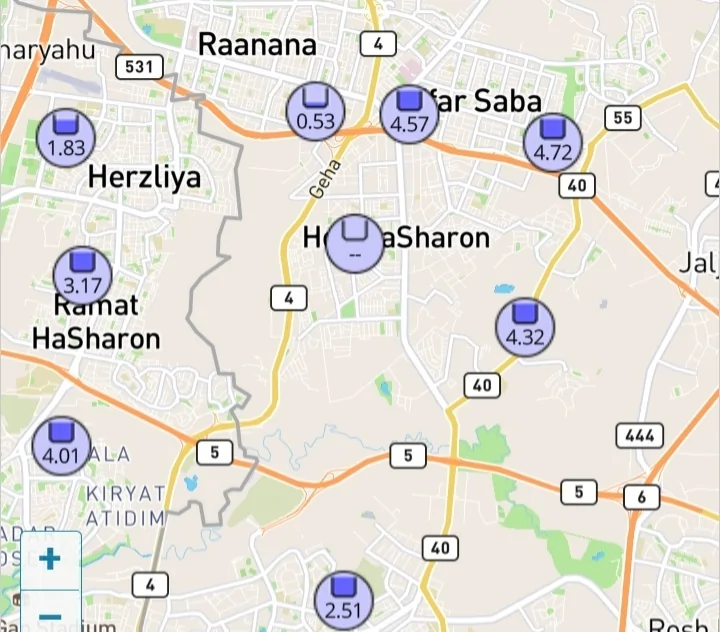The height and width of the screenshot is (632, 720).
Task: Zoom in on the map
Action: (50, 559)
